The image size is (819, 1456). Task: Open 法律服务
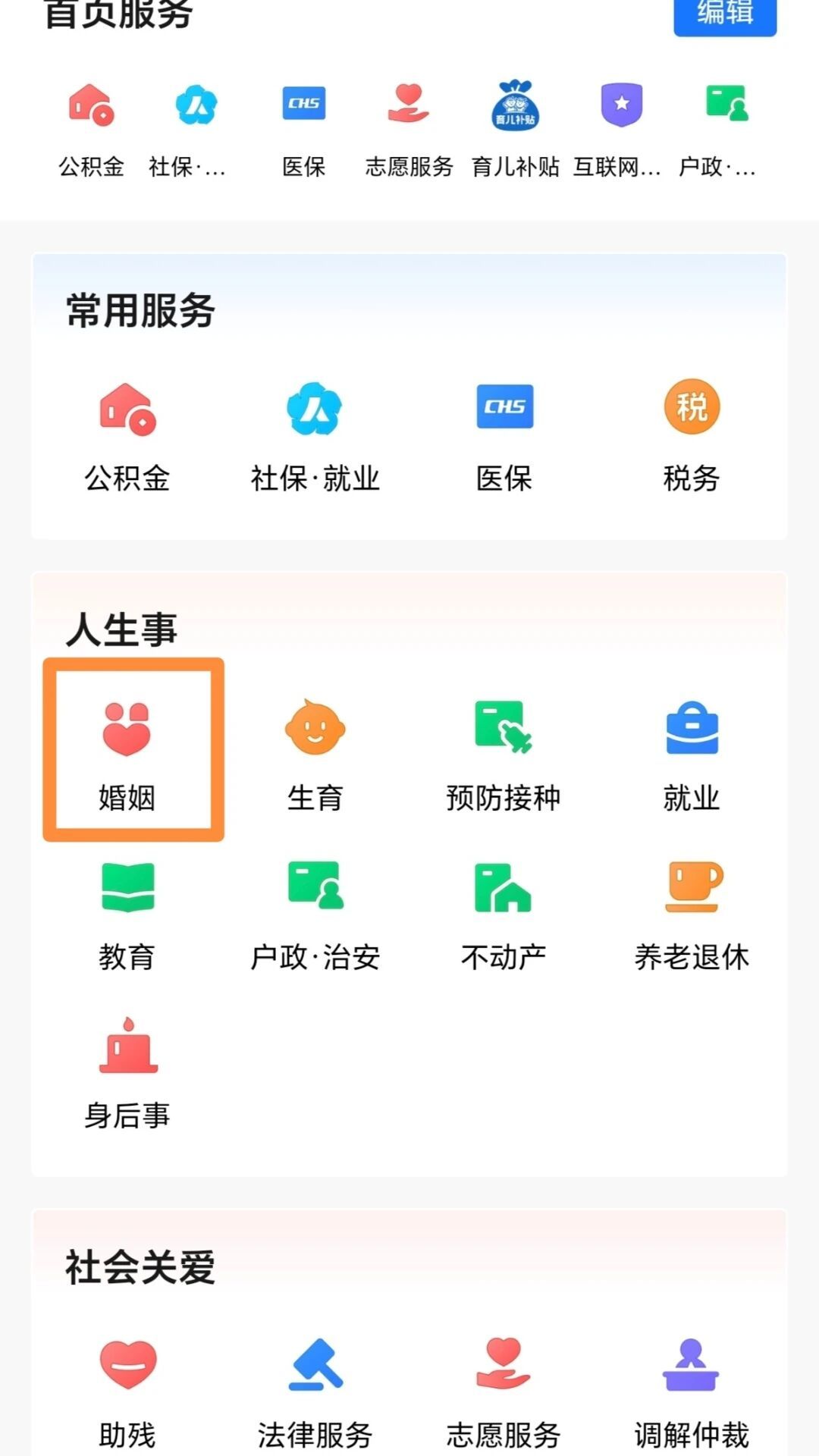[x=315, y=1392]
